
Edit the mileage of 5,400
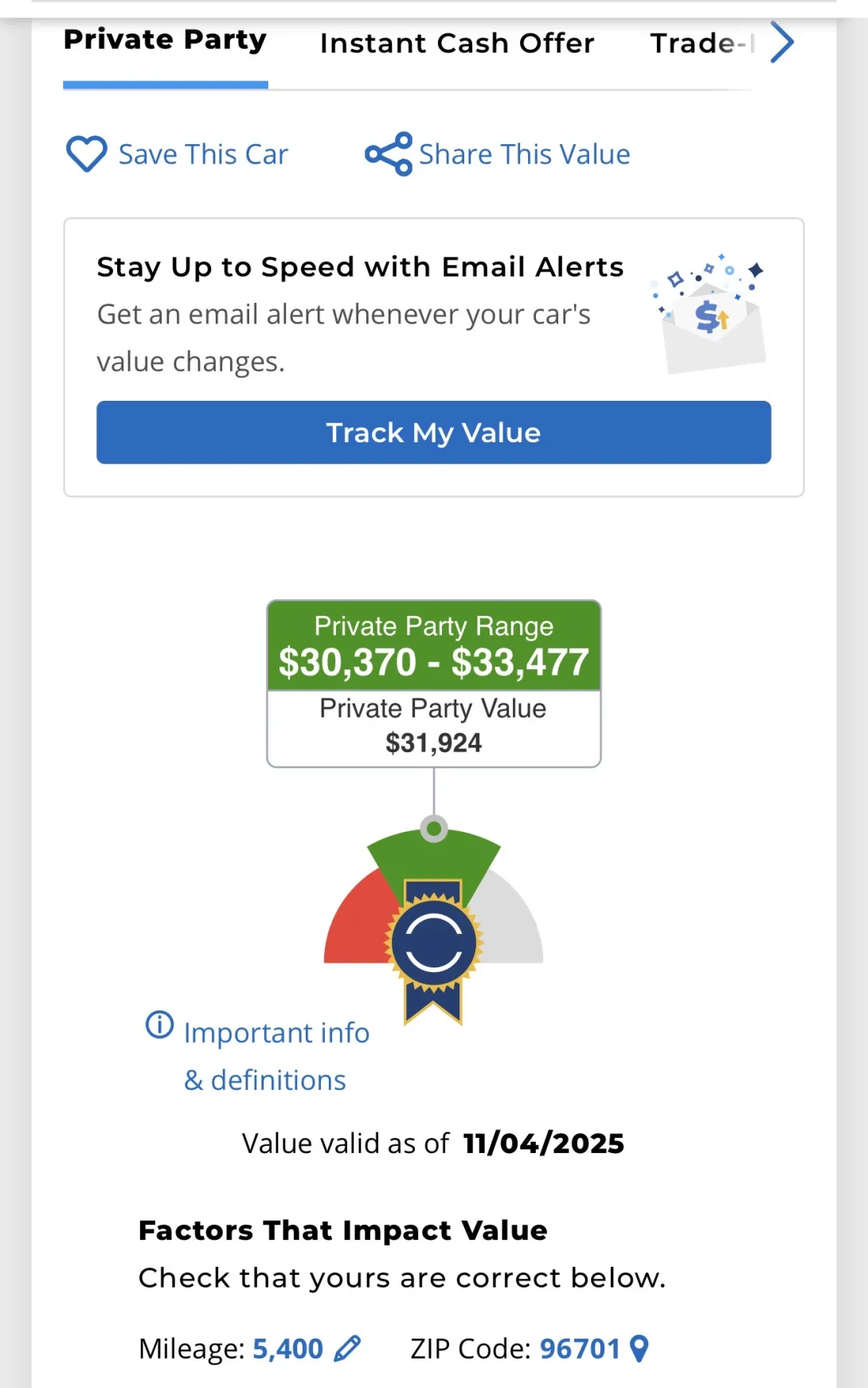[347, 1348]
